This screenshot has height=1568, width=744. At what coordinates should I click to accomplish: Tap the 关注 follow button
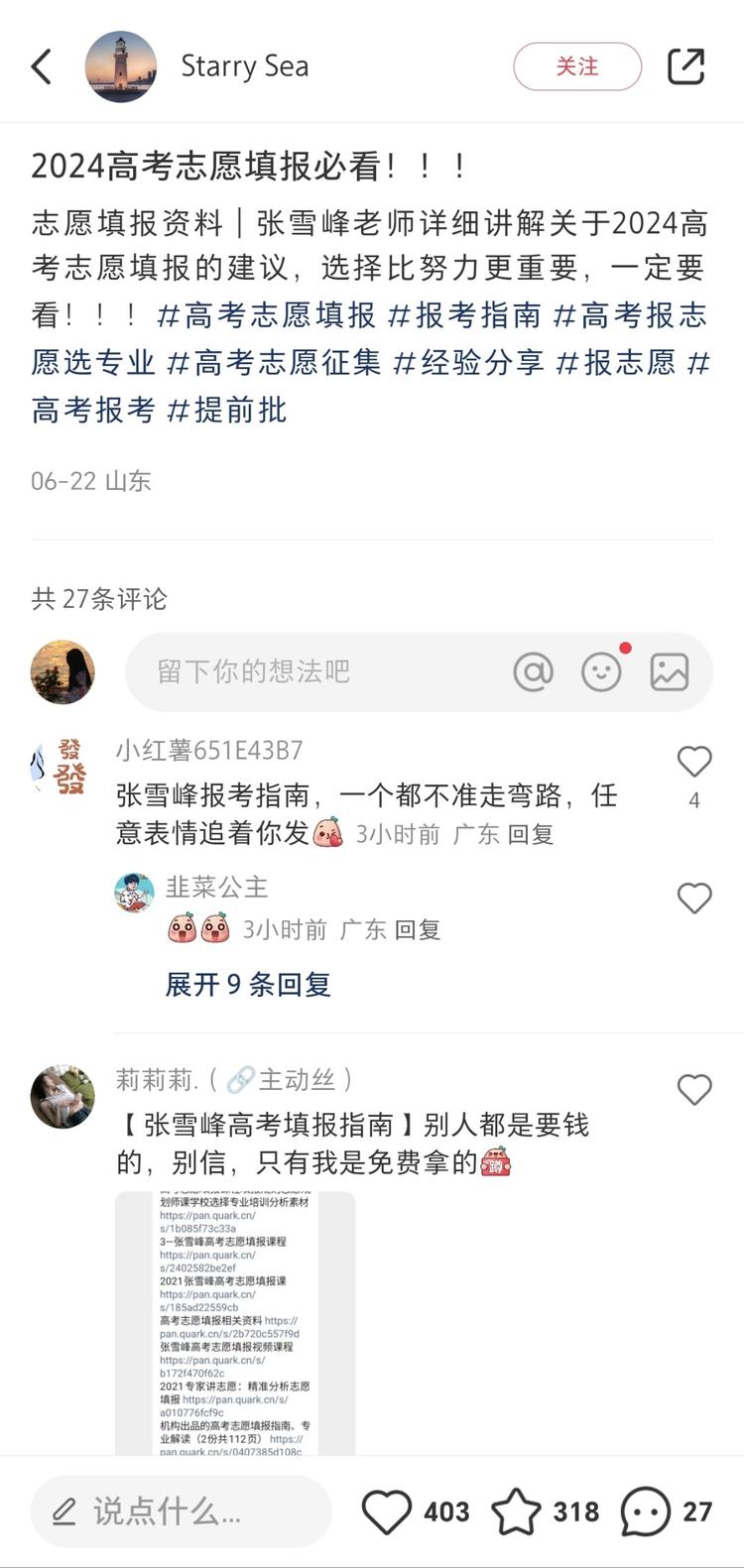click(x=577, y=64)
